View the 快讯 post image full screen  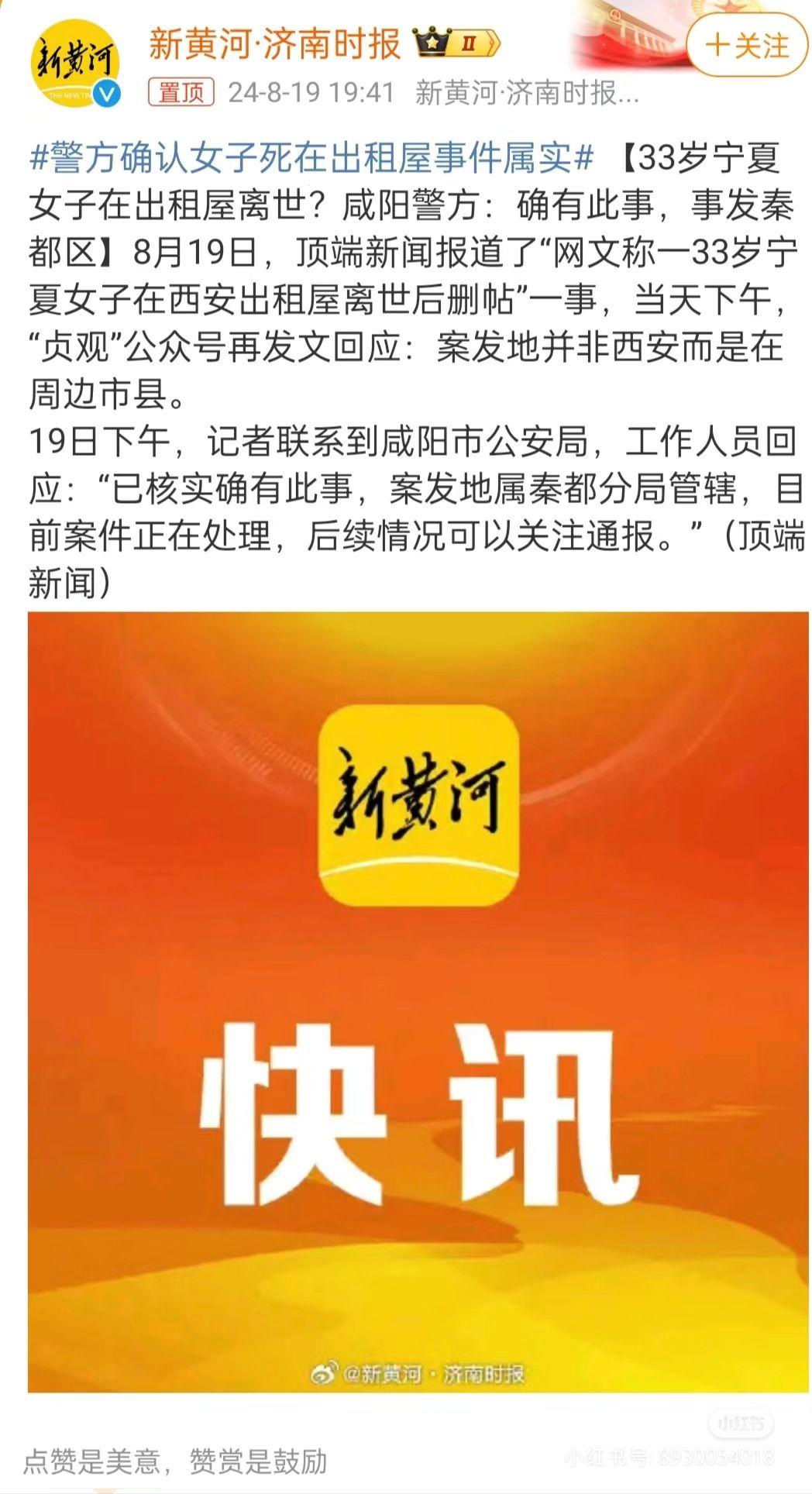[418, 1001]
